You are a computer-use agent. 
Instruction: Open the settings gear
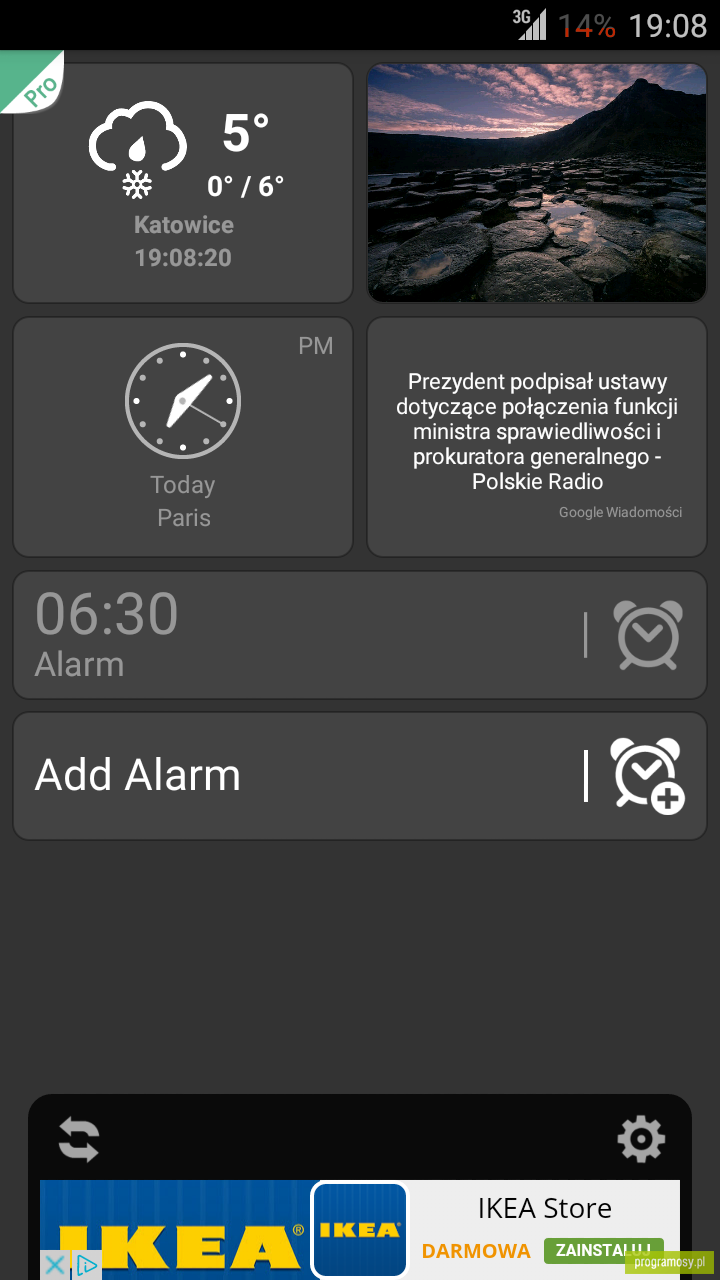641,1139
